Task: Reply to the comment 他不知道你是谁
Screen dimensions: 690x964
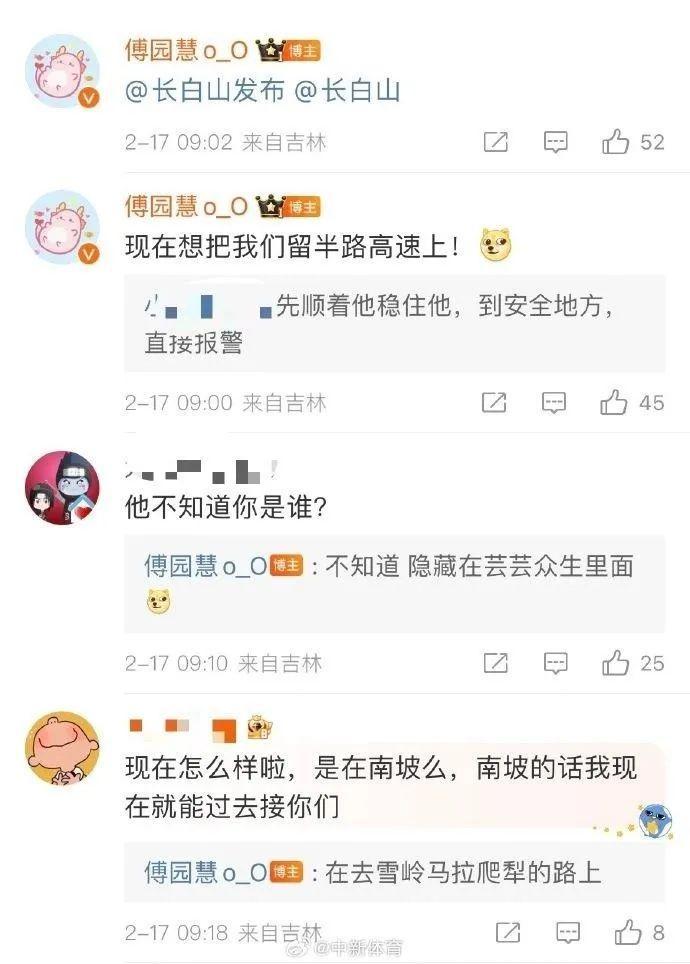Action: coord(555,662)
